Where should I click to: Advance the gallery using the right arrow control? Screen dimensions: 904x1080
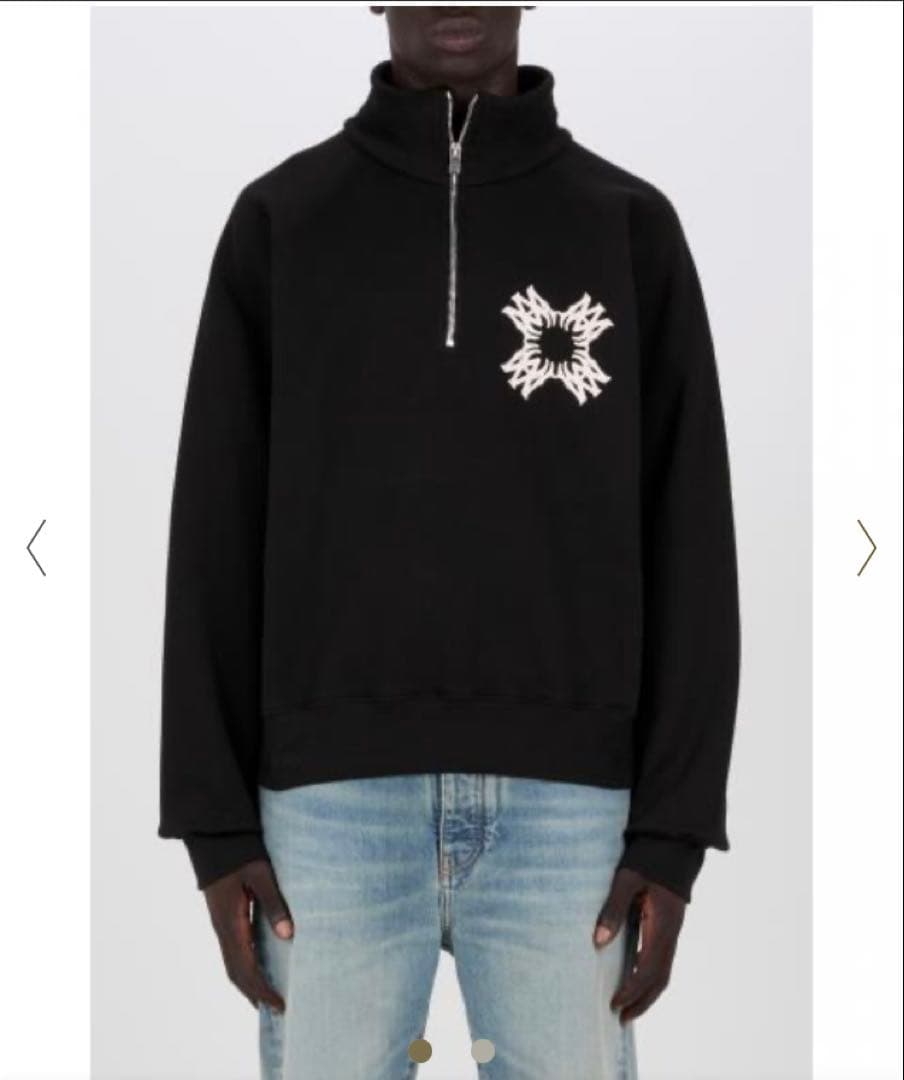point(866,548)
